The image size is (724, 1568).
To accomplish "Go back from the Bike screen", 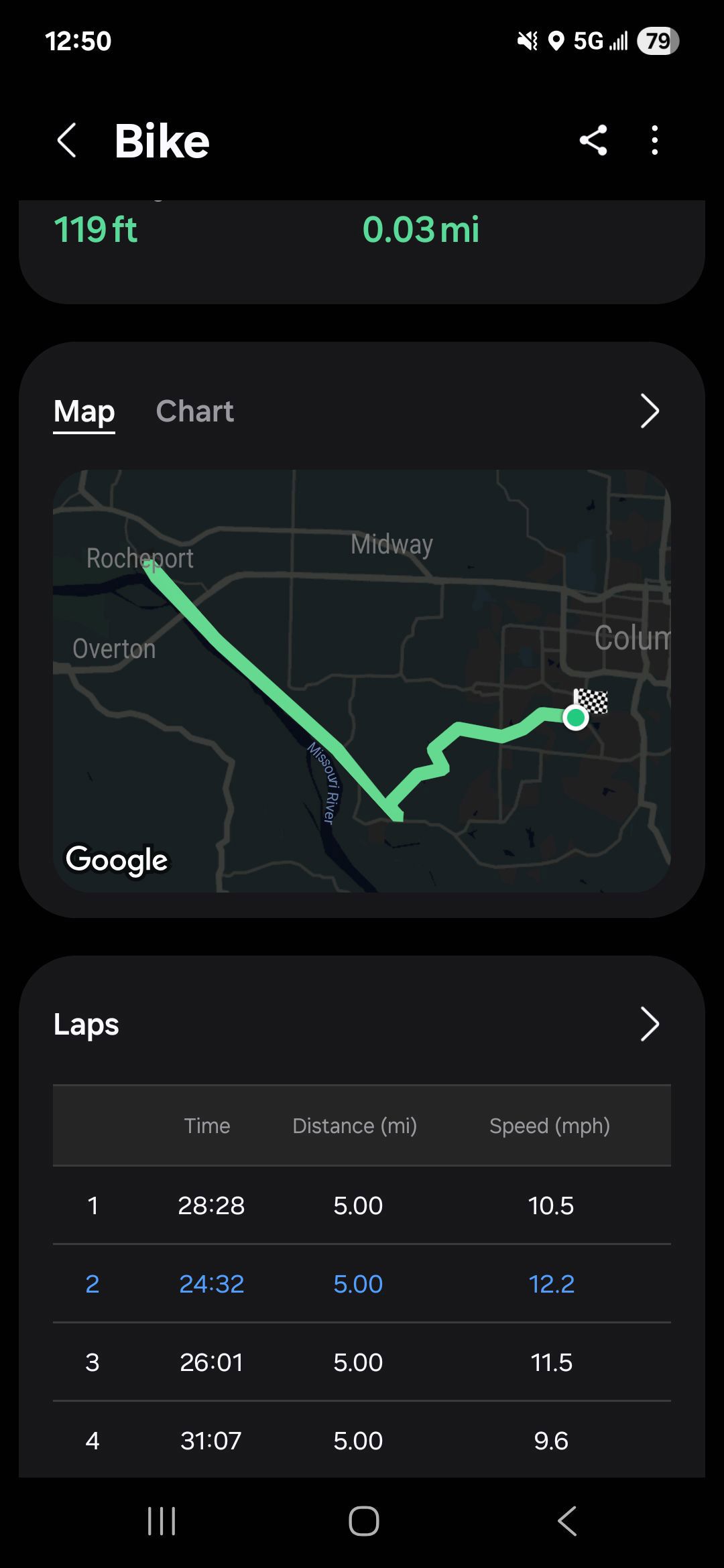I will pos(66,141).
